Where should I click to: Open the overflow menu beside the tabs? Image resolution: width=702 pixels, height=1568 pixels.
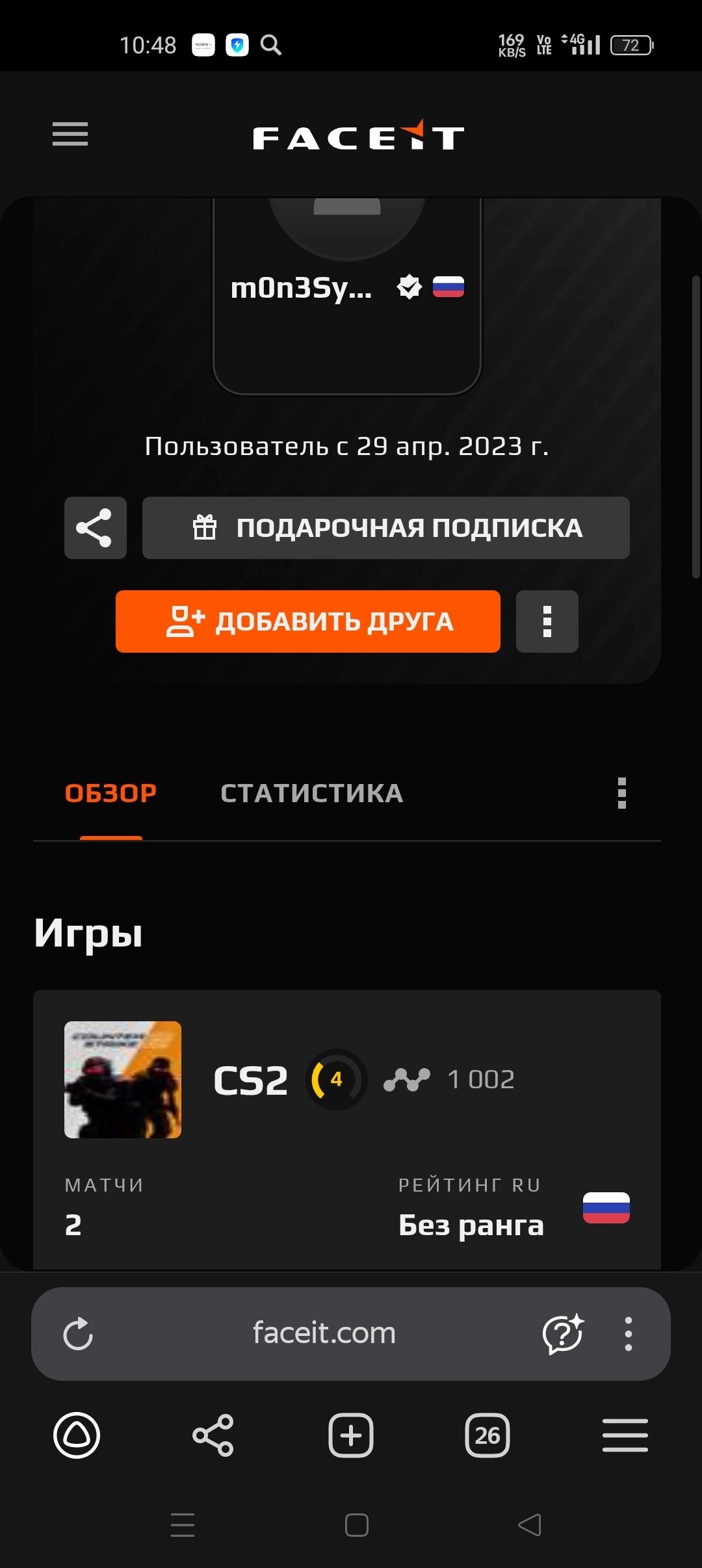pos(622,793)
